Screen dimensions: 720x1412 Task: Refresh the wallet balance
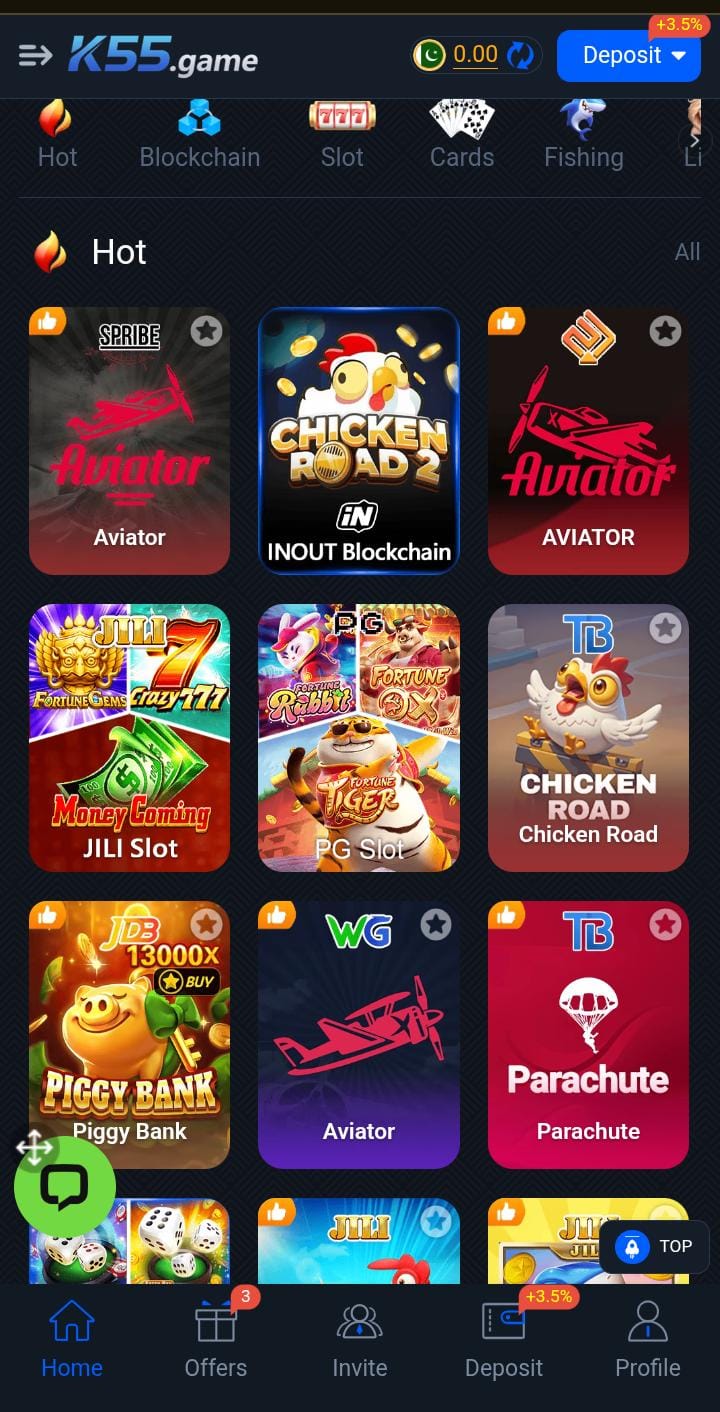pos(521,55)
